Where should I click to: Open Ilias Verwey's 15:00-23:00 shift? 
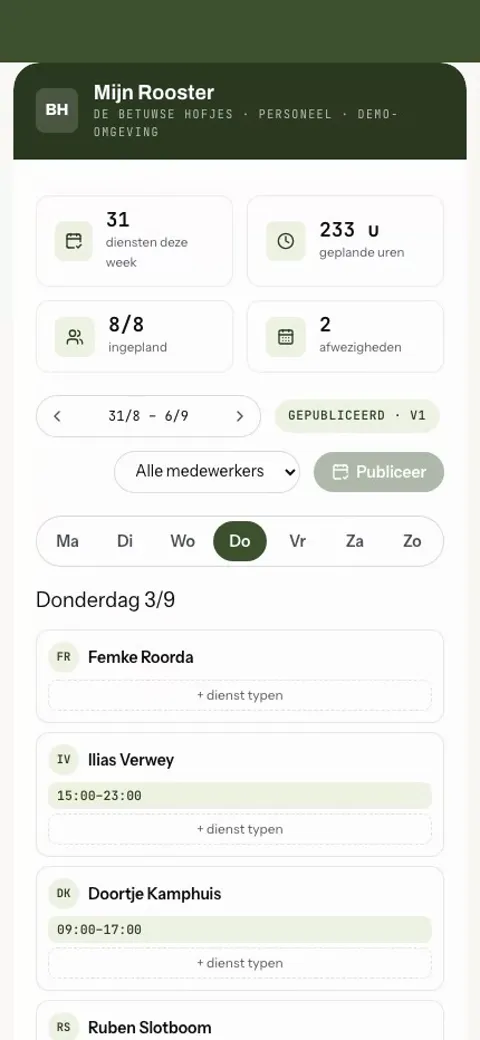[x=240, y=795]
